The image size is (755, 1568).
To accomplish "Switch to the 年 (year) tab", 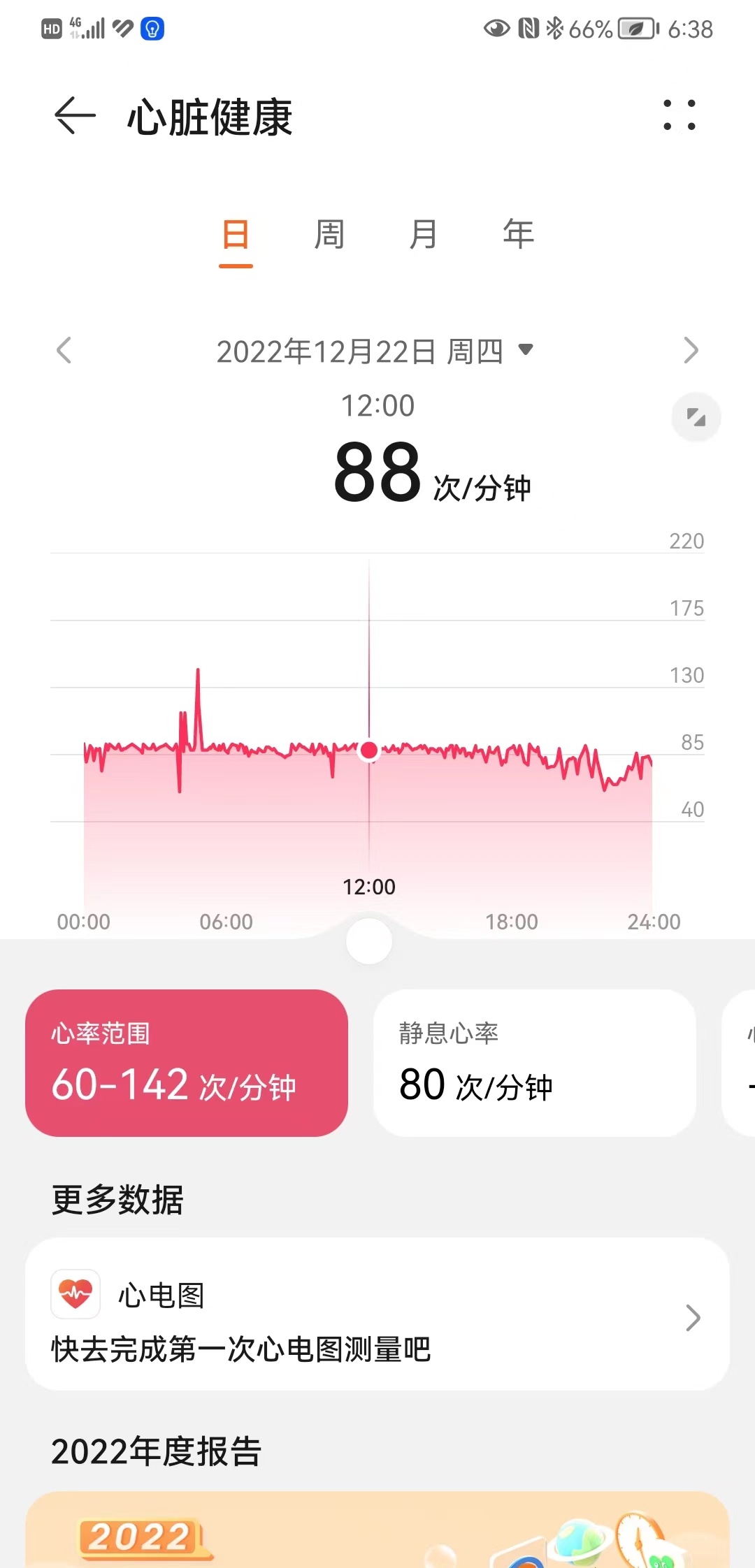I will click(518, 235).
